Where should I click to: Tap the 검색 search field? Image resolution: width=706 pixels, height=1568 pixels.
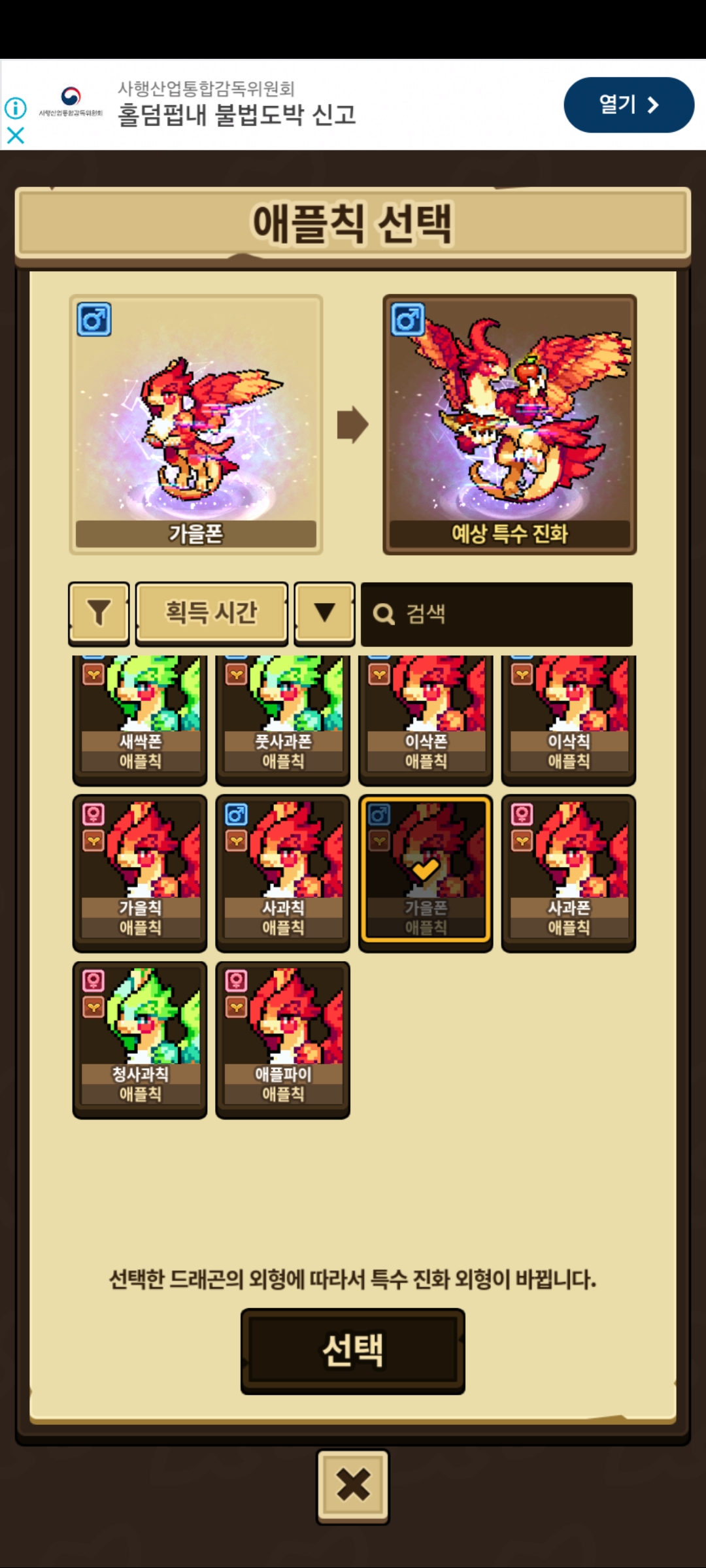(497, 614)
